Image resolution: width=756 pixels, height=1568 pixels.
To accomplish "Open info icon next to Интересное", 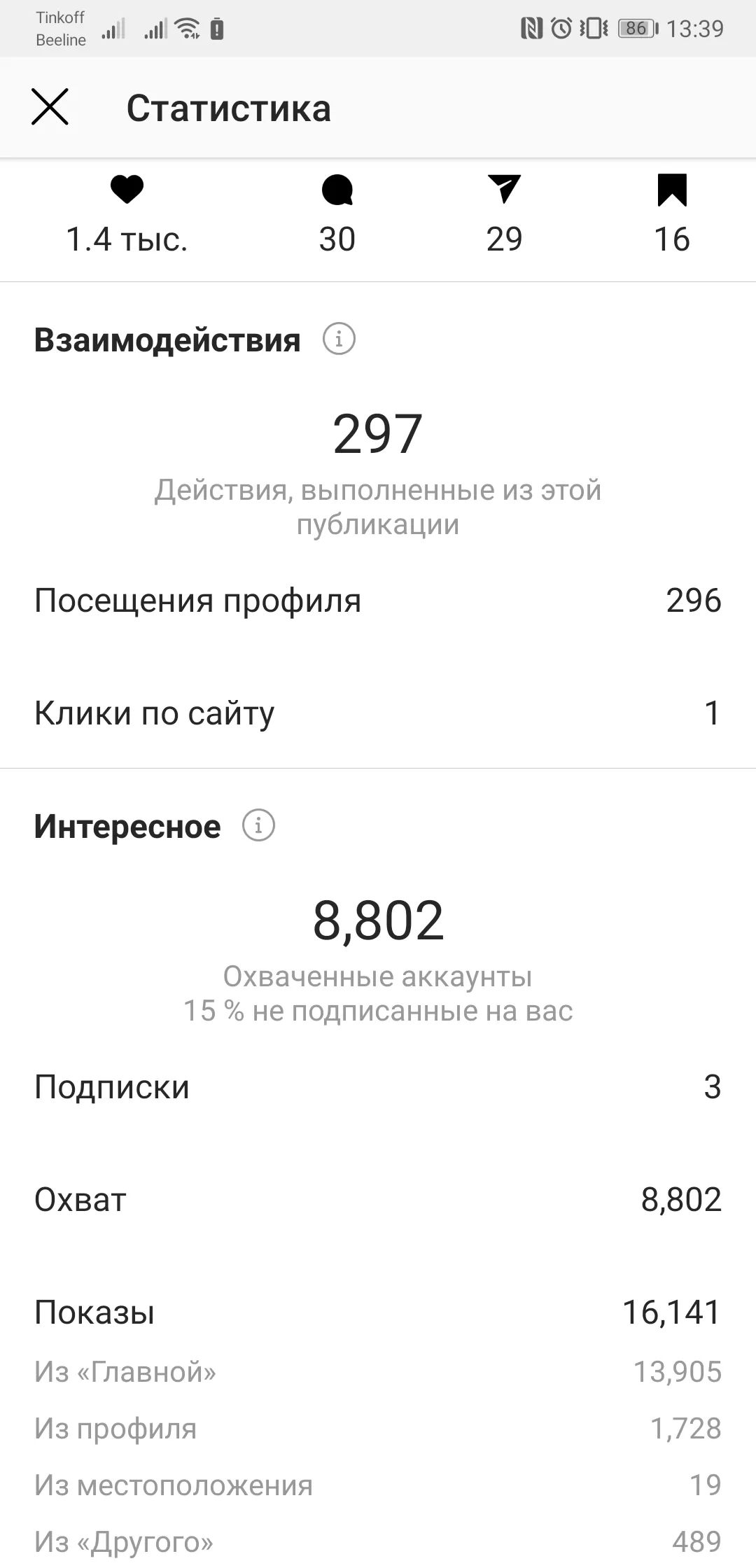I will pos(258,826).
